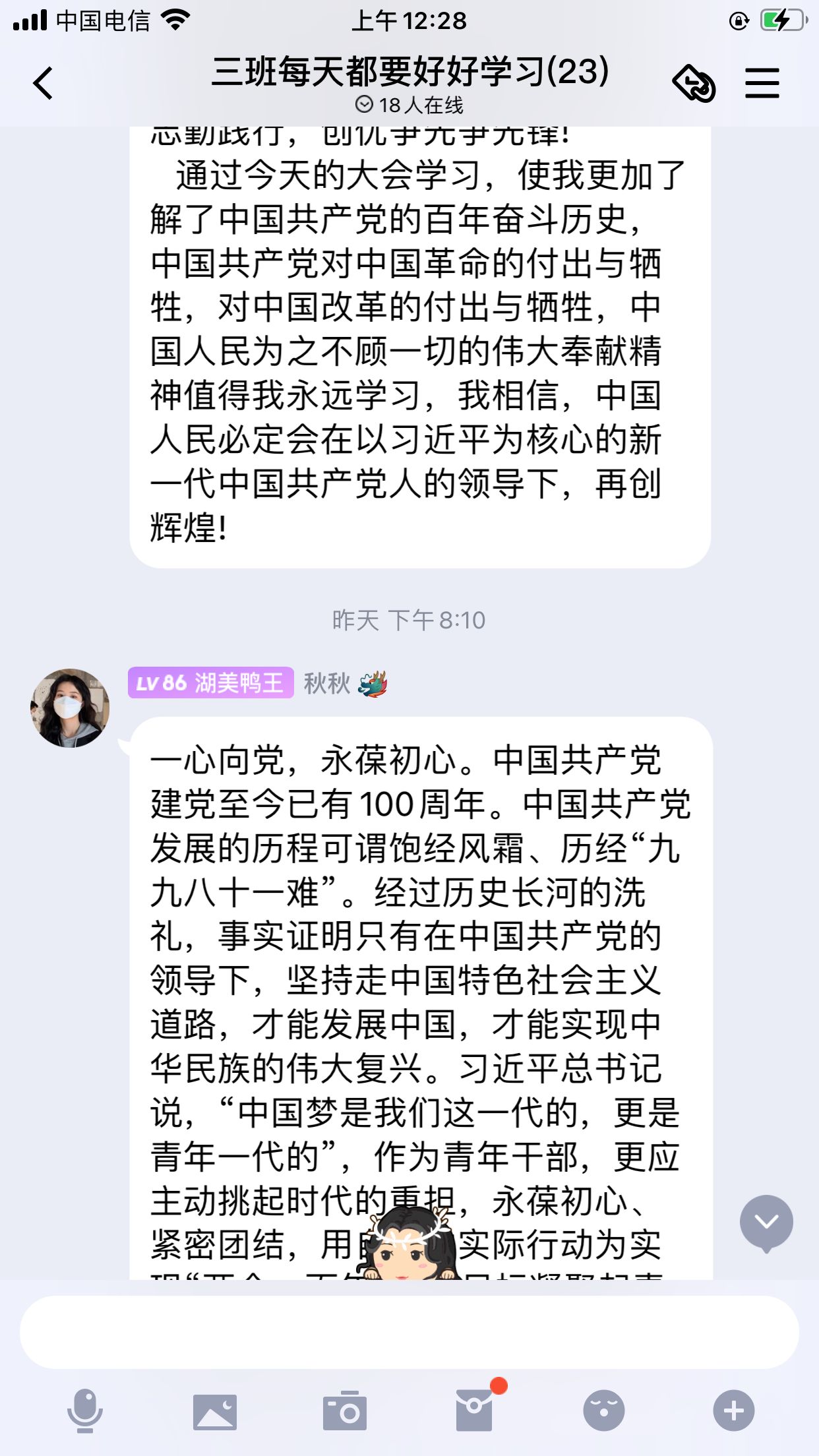Tap the link icon in the header
Screen dimensions: 819x1456
pyautogui.click(x=693, y=84)
